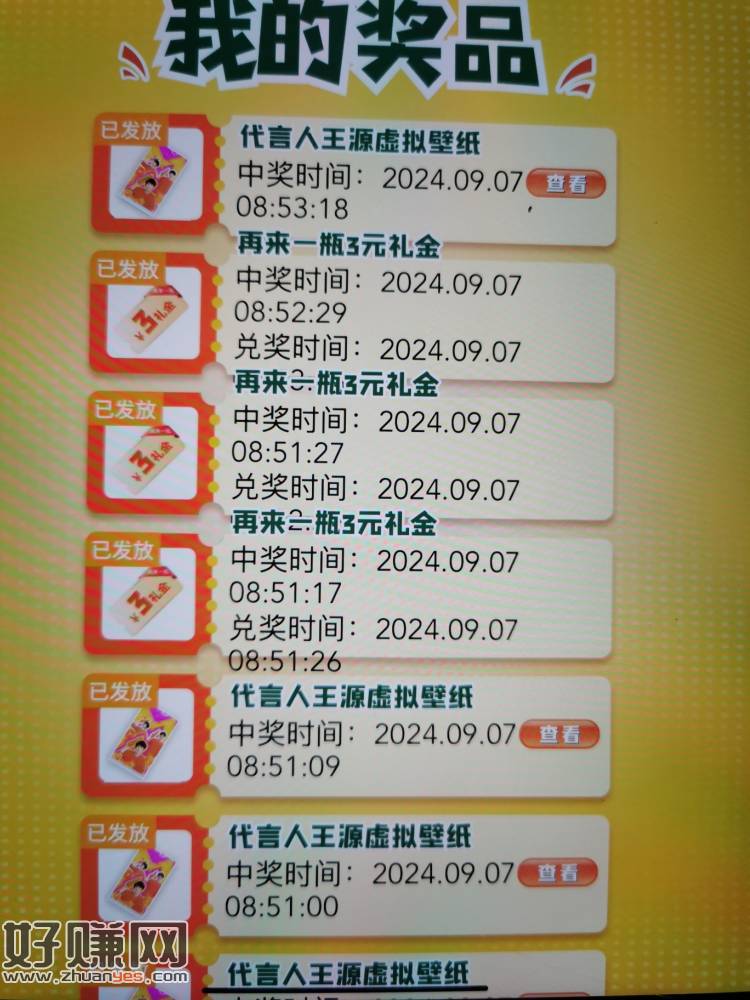View the wallpaper prize won at 08:53:18

pyautogui.click(x=566, y=183)
